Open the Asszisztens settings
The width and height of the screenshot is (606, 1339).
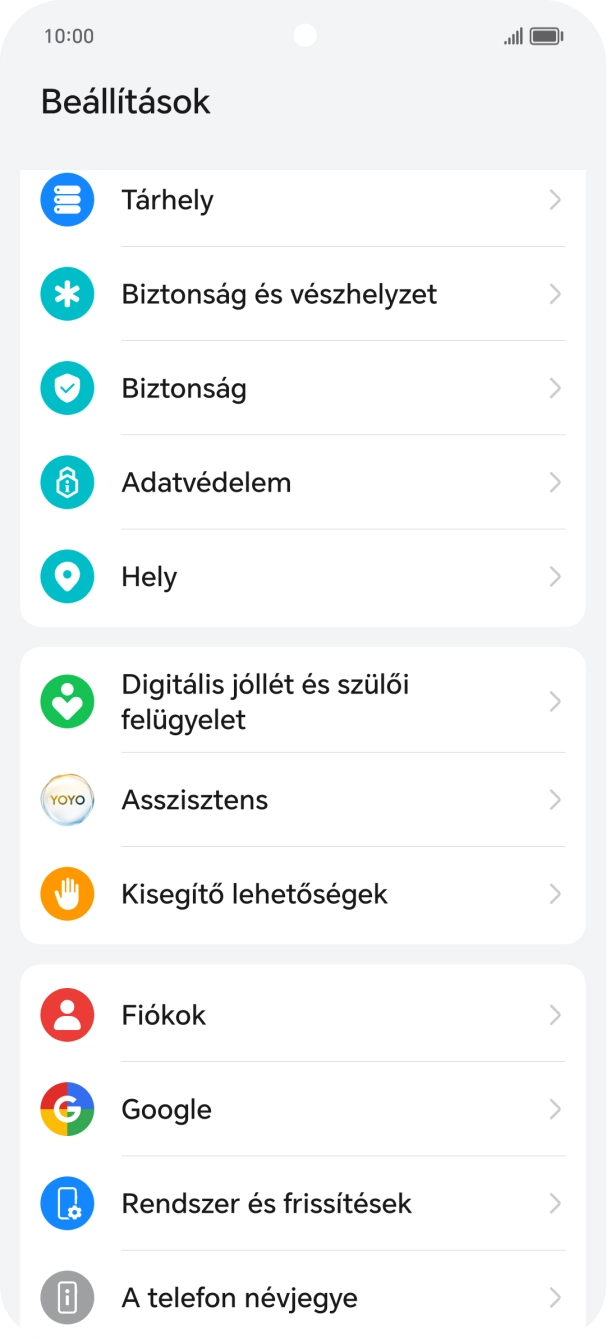pos(302,800)
